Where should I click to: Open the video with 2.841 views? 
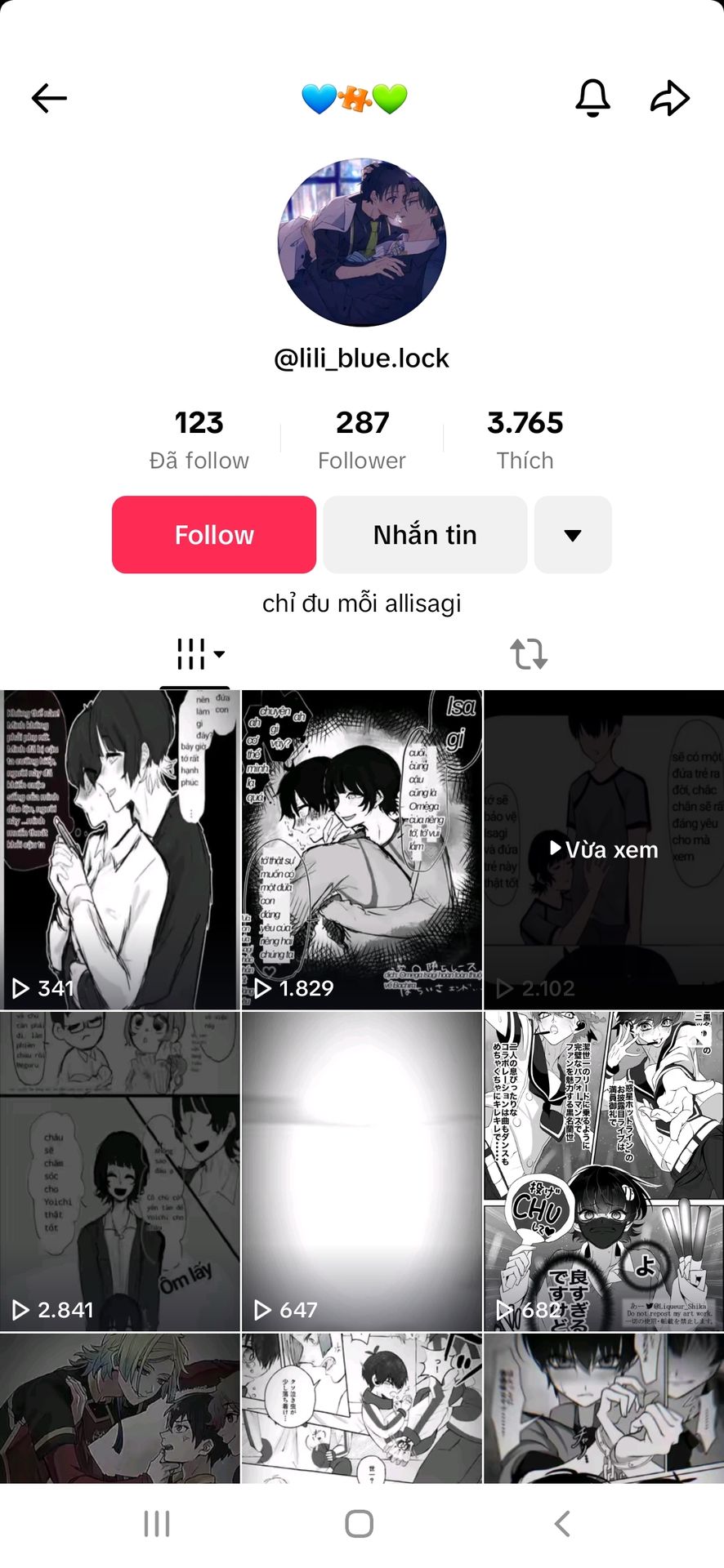pos(120,1171)
